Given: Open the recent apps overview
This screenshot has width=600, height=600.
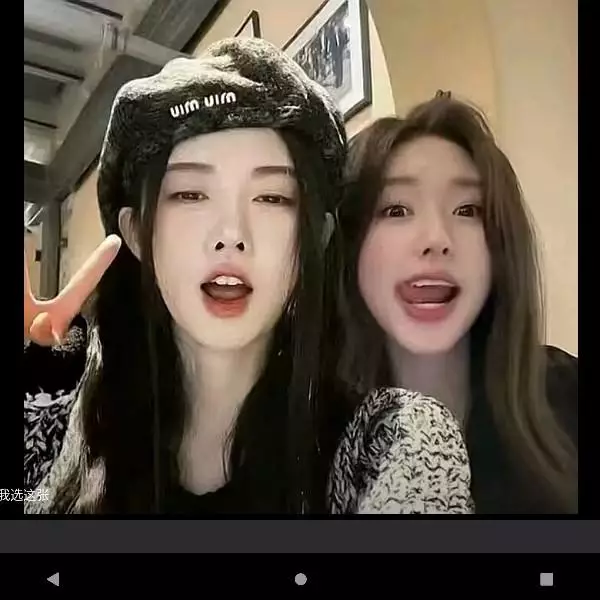Looking at the screenshot, I should pos(546,579).
